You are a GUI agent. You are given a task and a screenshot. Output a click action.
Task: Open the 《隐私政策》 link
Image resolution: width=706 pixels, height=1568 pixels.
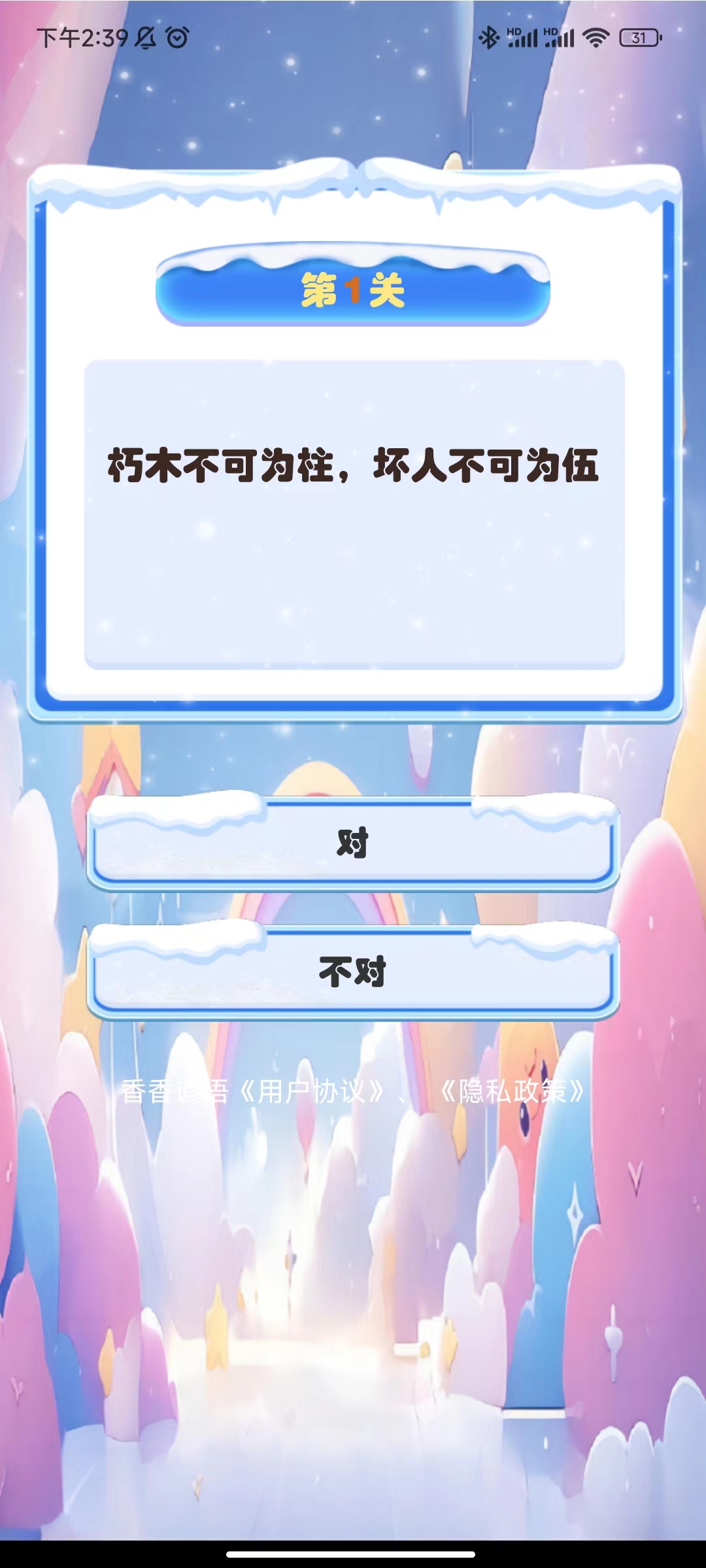point(512,1092)
